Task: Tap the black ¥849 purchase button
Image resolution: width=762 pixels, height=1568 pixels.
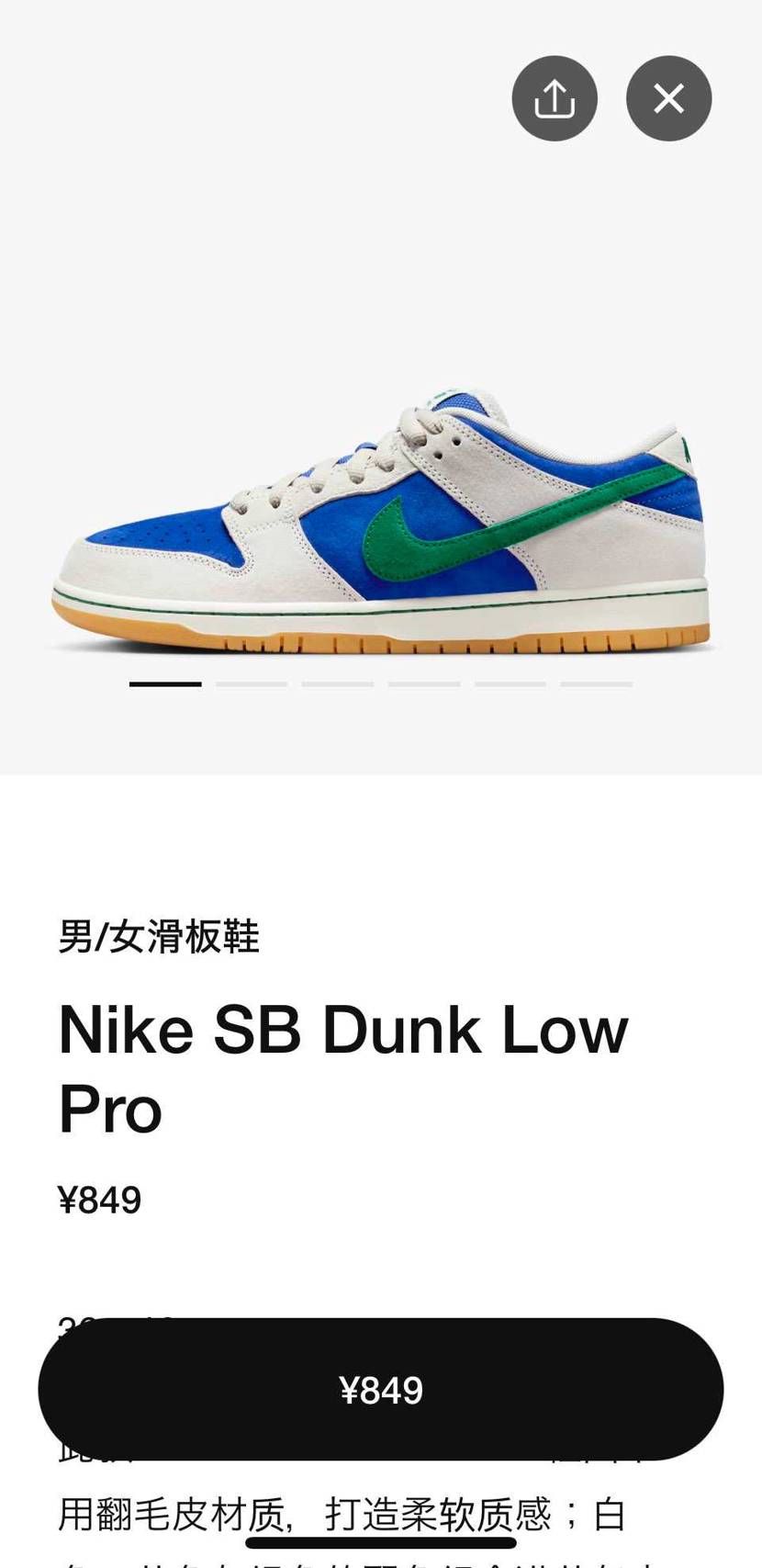Action: click(380, 1389)
